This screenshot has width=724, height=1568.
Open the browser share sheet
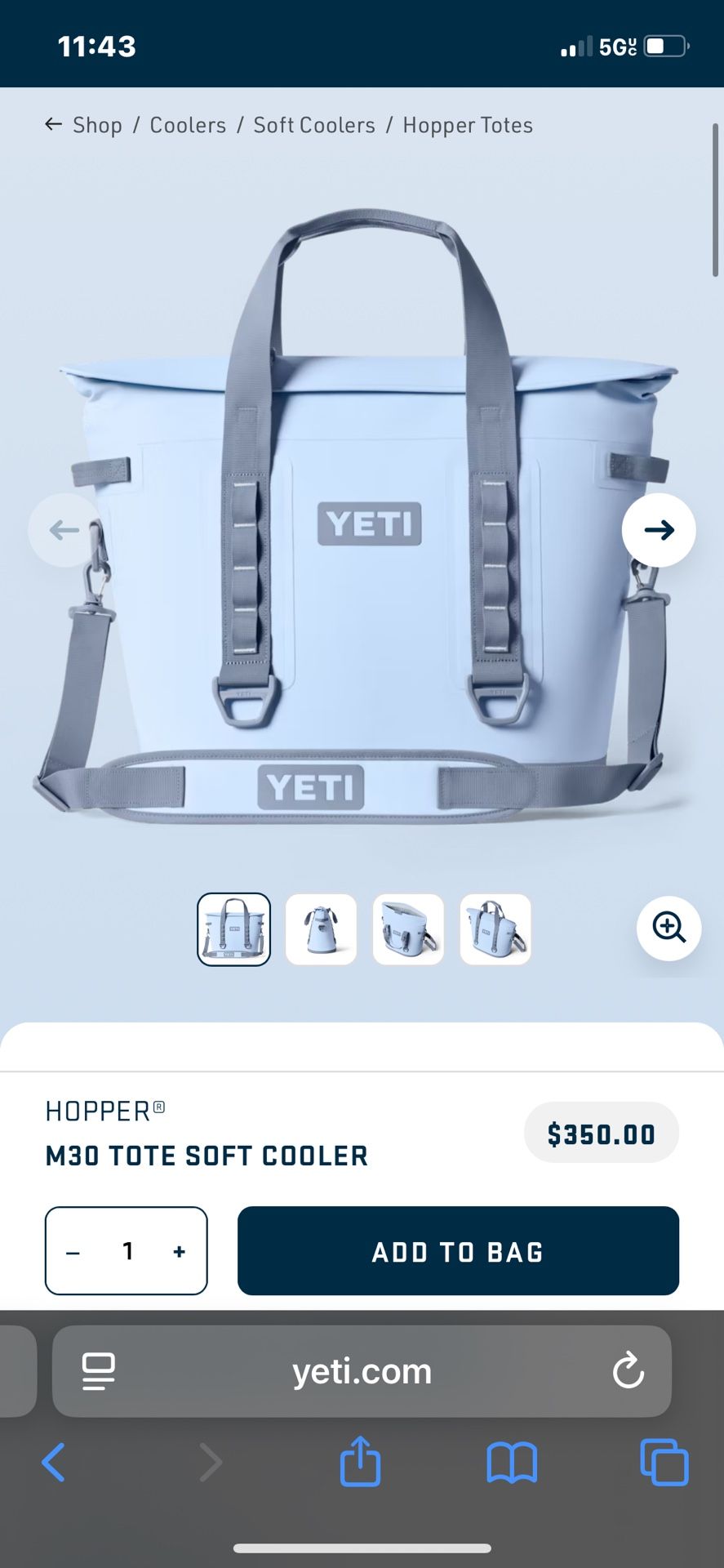click(360, 1462)
